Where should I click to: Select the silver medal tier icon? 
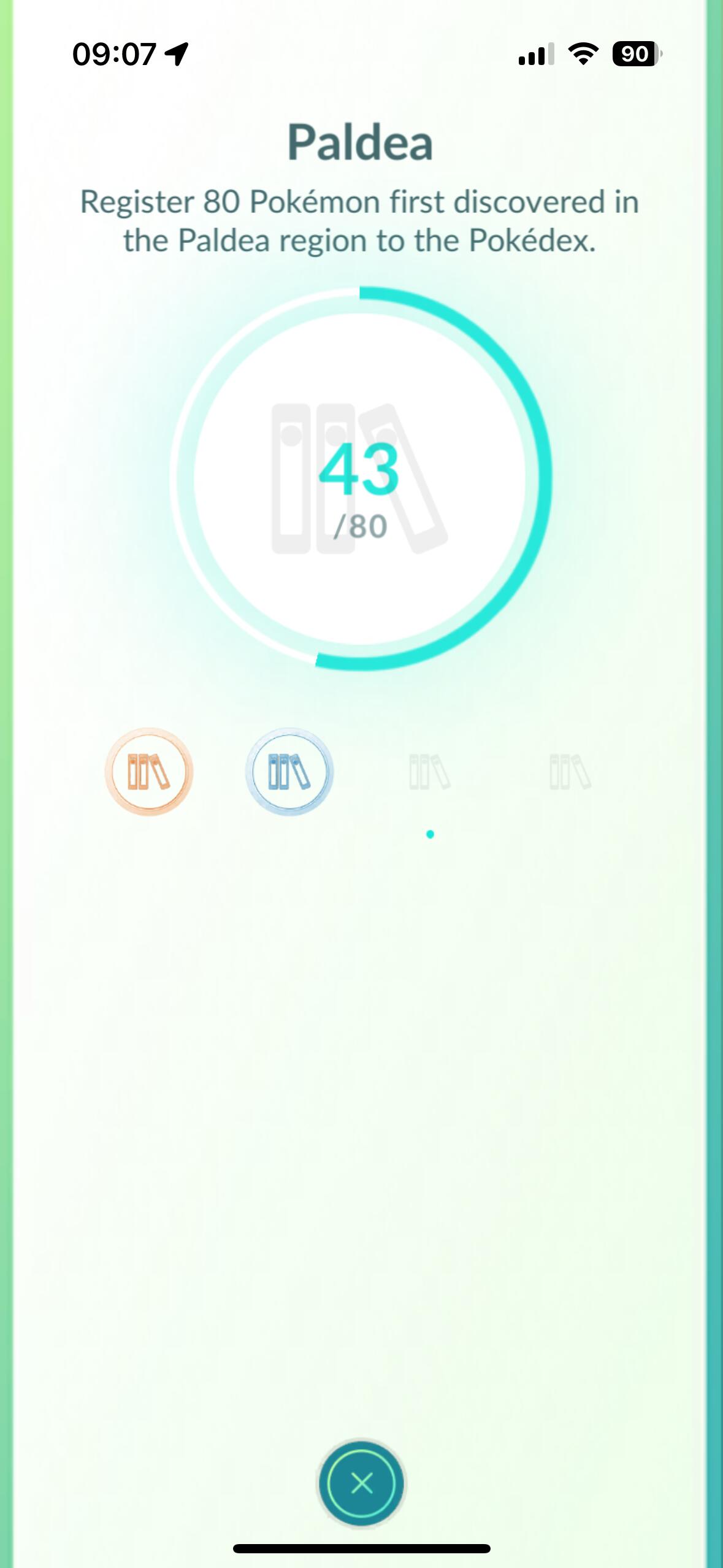tap(289, 772)
